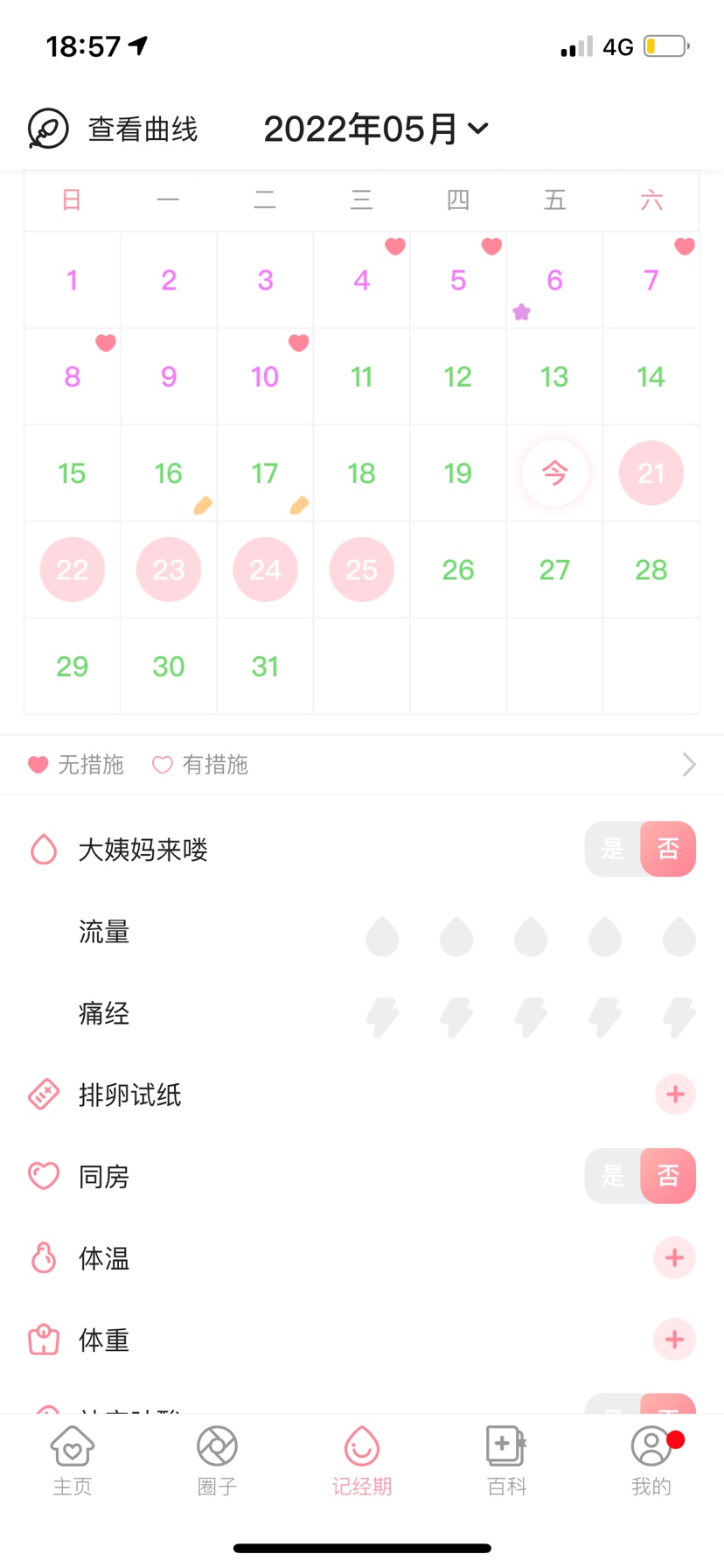The width and height of the screenshot is (724, 1568).
Task: Toggle the 同房 switch
Action: 640,1176
